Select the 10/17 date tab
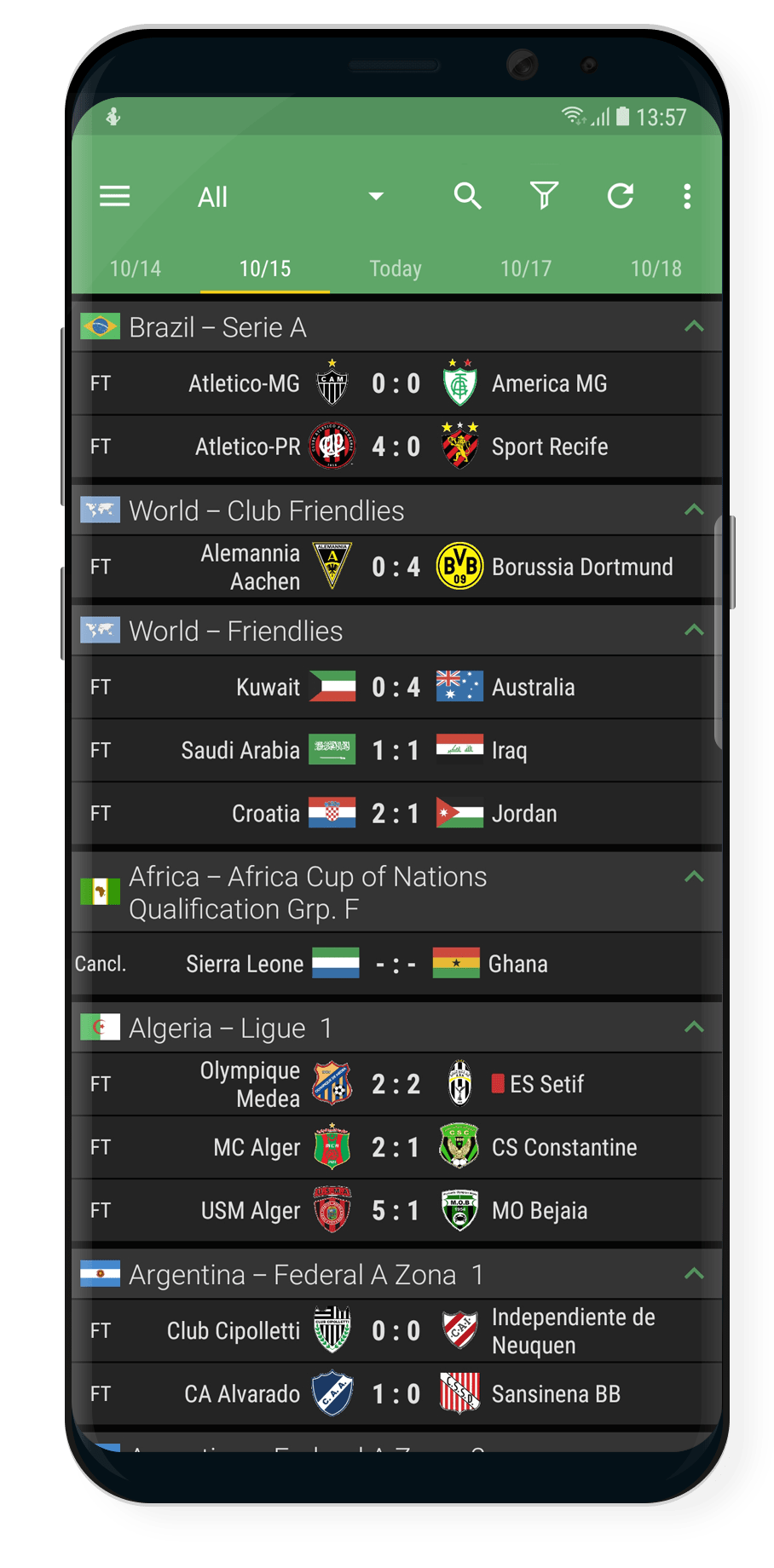Image resolution: width=774 pixels, height=1568 pixels. tap(526, 268)
